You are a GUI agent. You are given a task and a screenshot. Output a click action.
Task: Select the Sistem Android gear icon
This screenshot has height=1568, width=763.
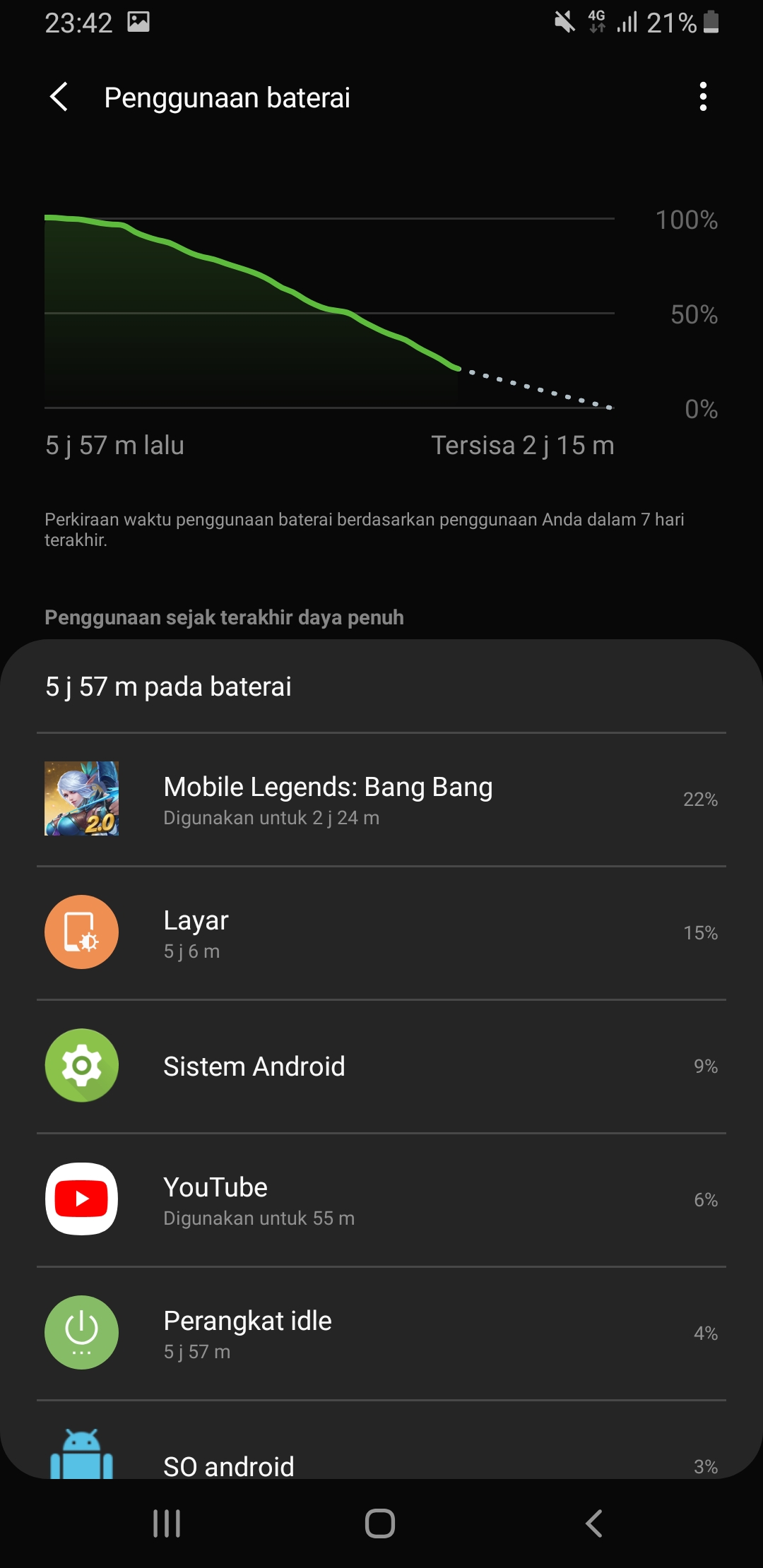click(81, 1067)
